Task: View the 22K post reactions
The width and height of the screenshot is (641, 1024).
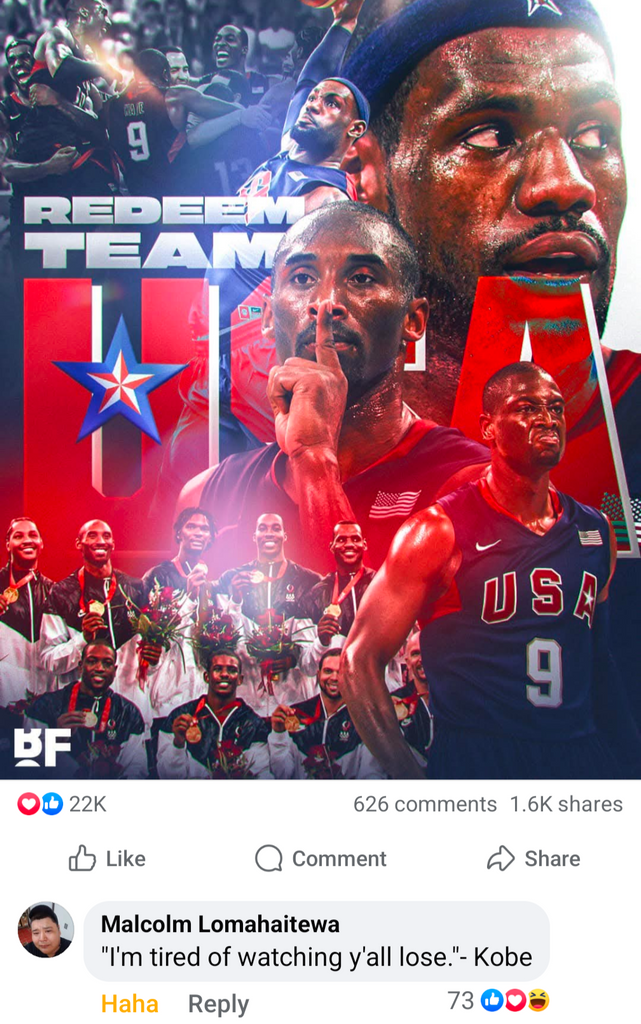Action: tap(62, 804)
